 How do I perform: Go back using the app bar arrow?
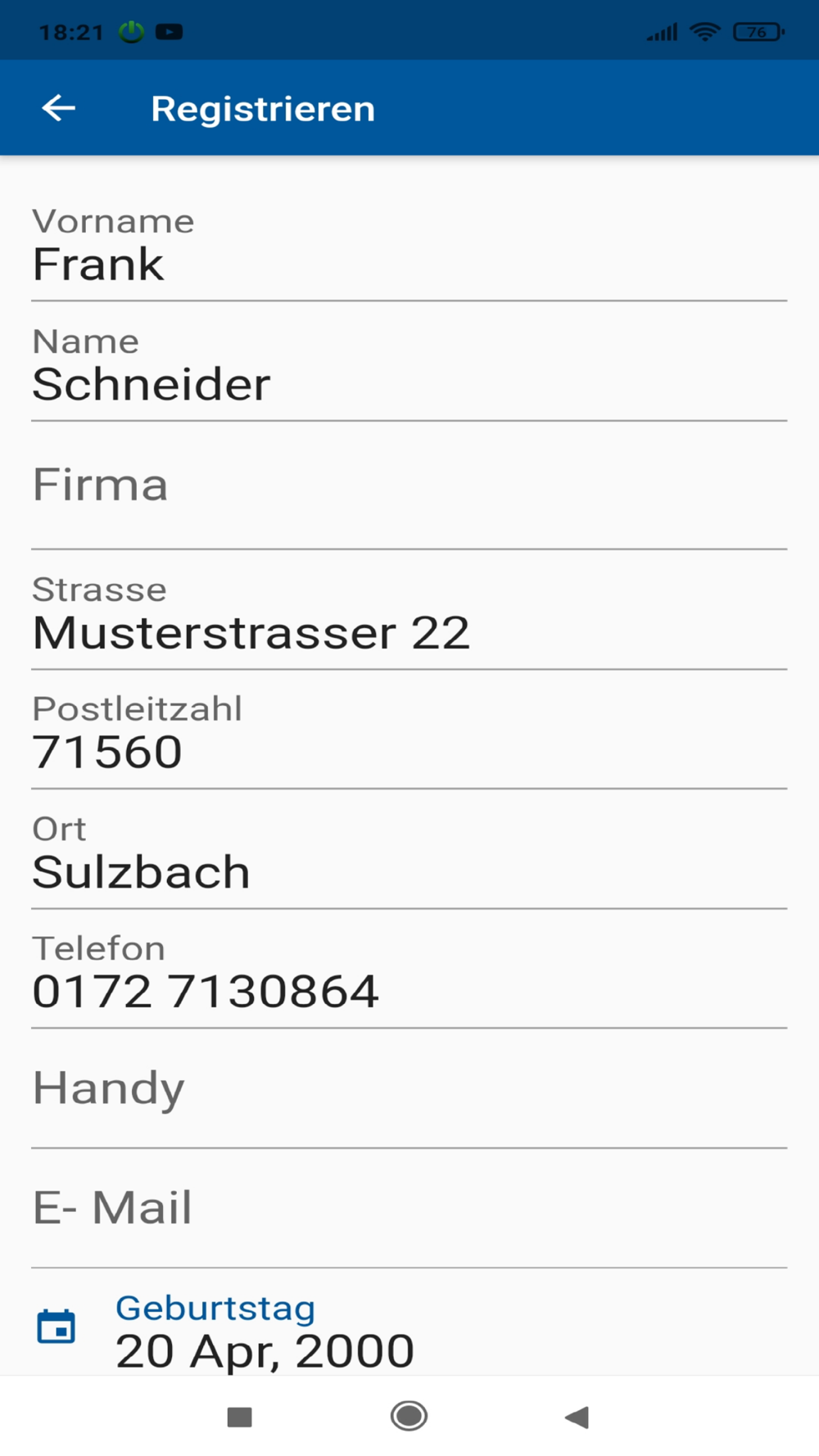tap(59, 108)
